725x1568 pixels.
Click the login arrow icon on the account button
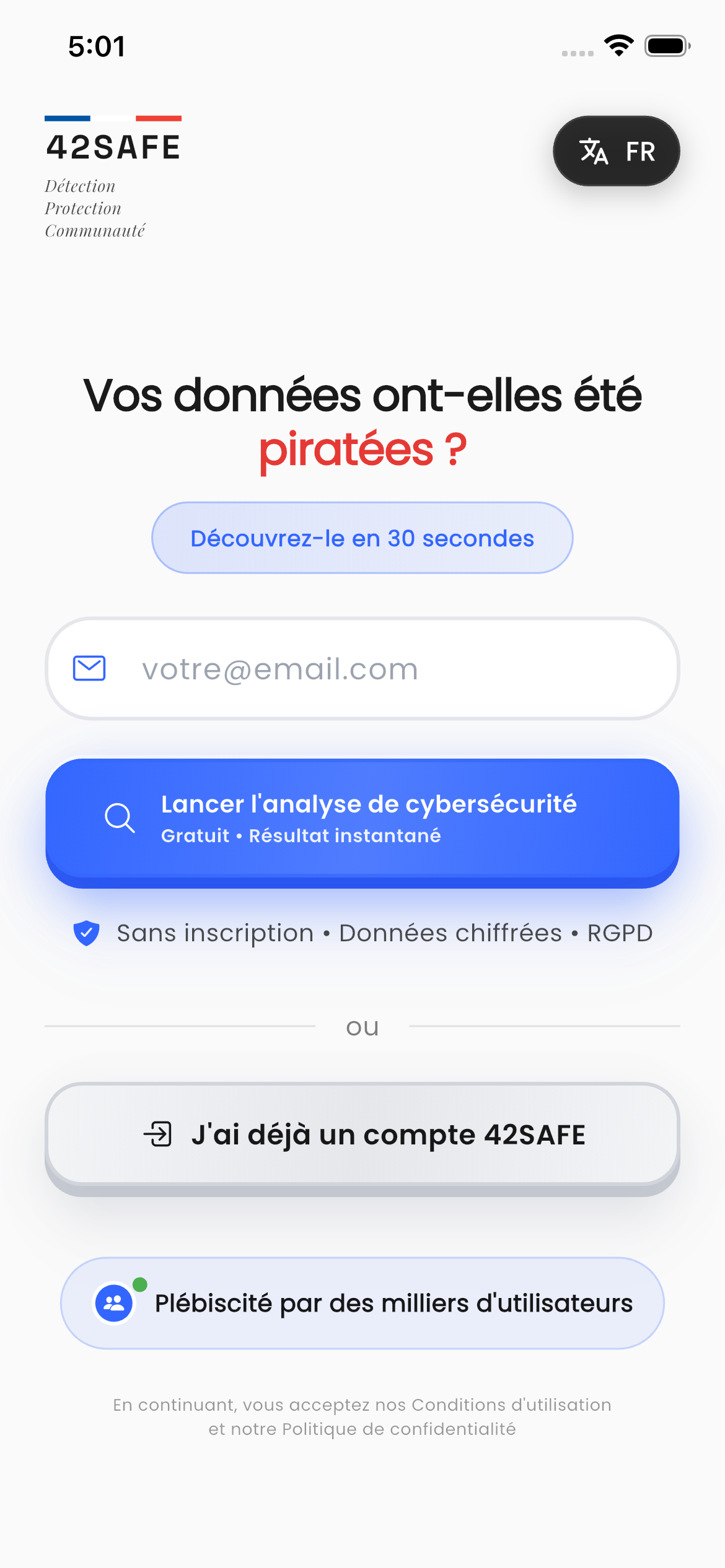click(157, 1134)
